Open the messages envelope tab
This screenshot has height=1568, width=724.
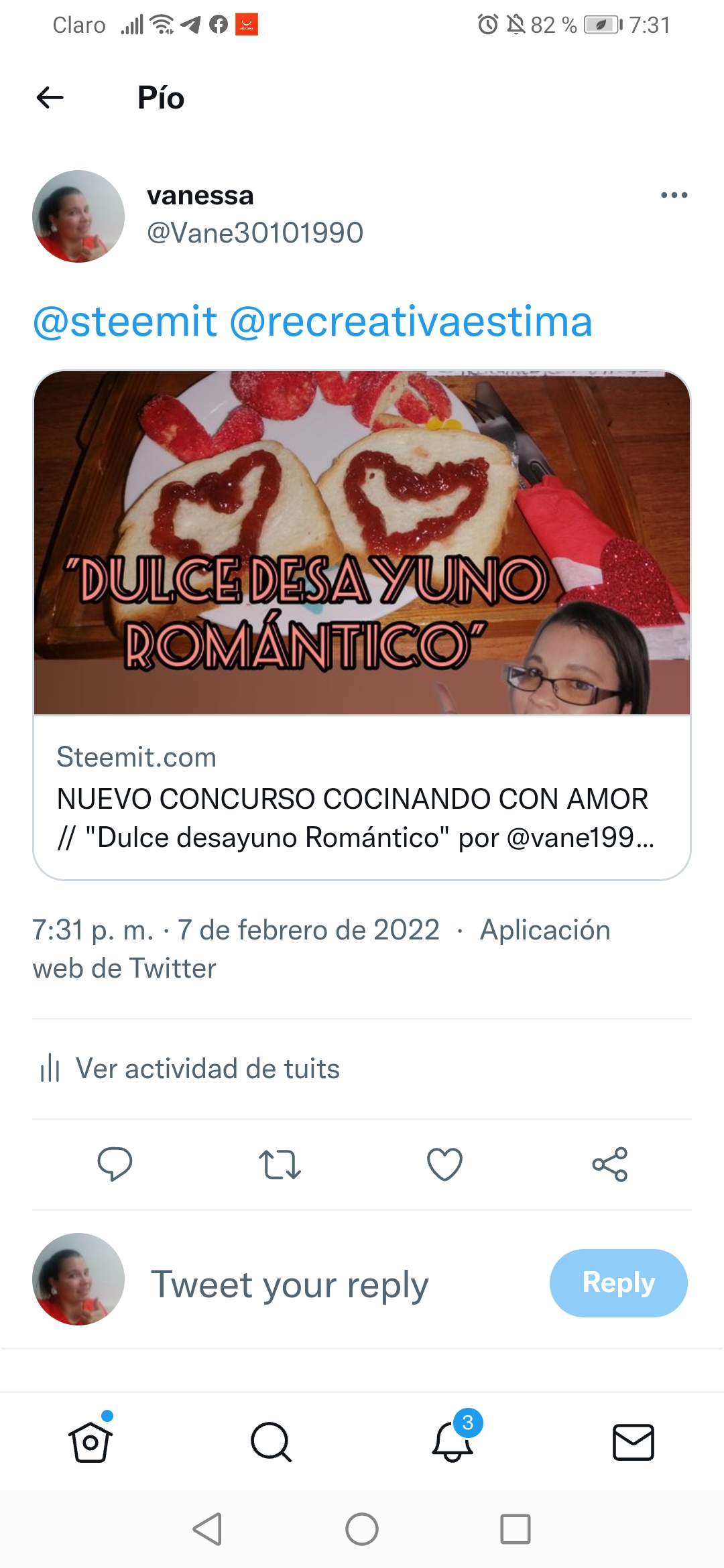click(633, 1442)
